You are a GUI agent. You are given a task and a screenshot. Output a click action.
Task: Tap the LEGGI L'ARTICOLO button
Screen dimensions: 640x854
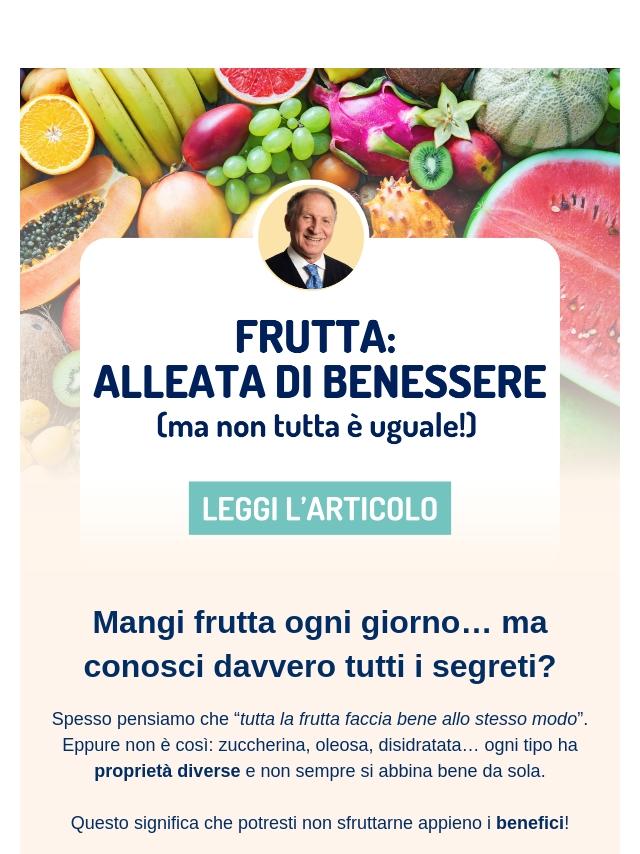click(x=320, y=508)
